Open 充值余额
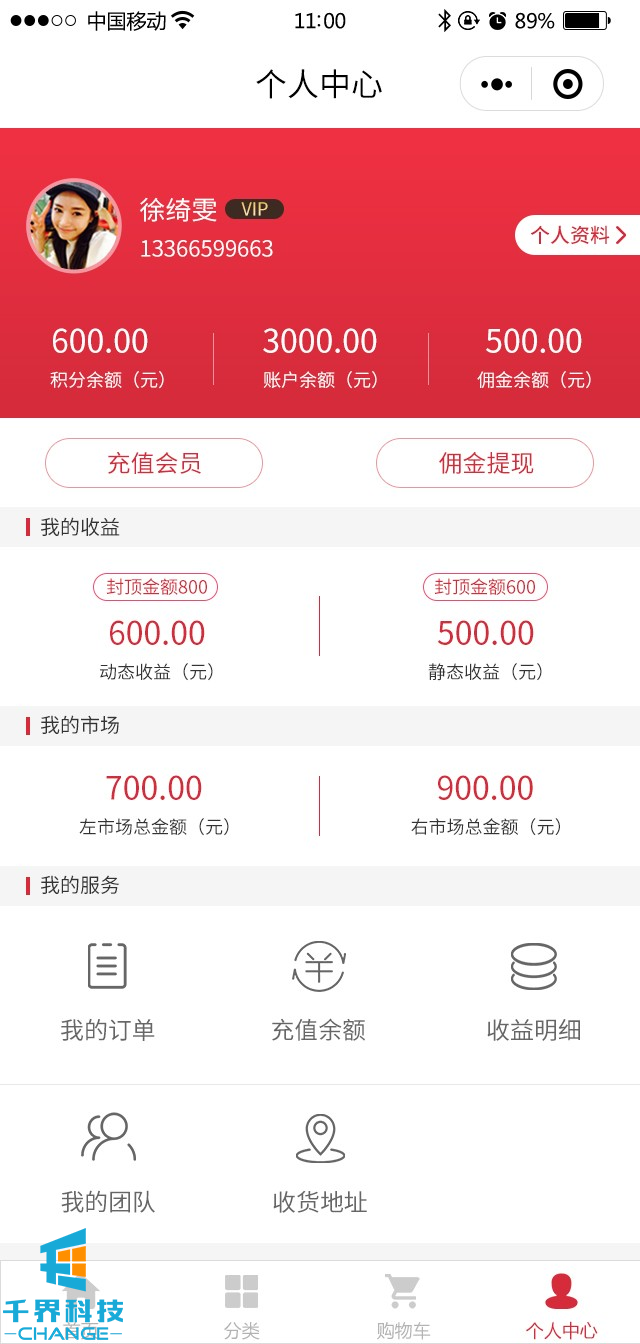 pos(319,990)
